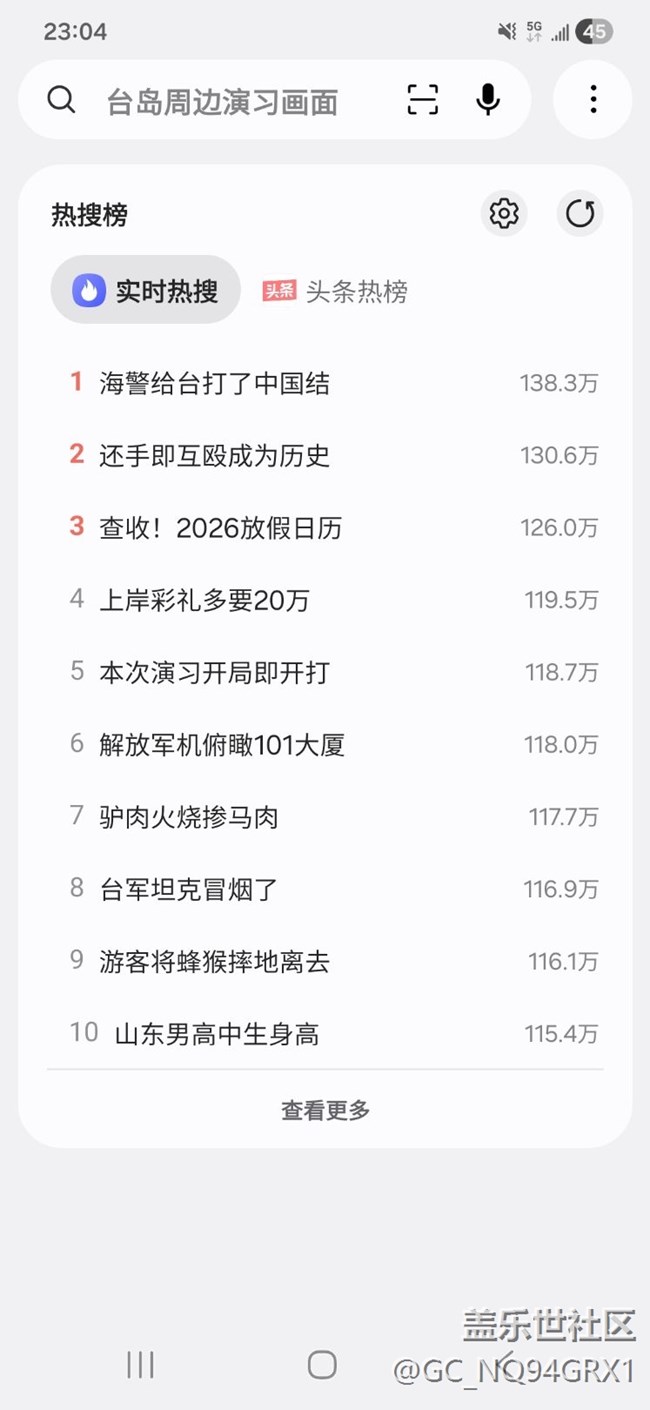Switch to the 实时热搜 tab
The image size is (650, 1410).
click(x=146, y=291)
